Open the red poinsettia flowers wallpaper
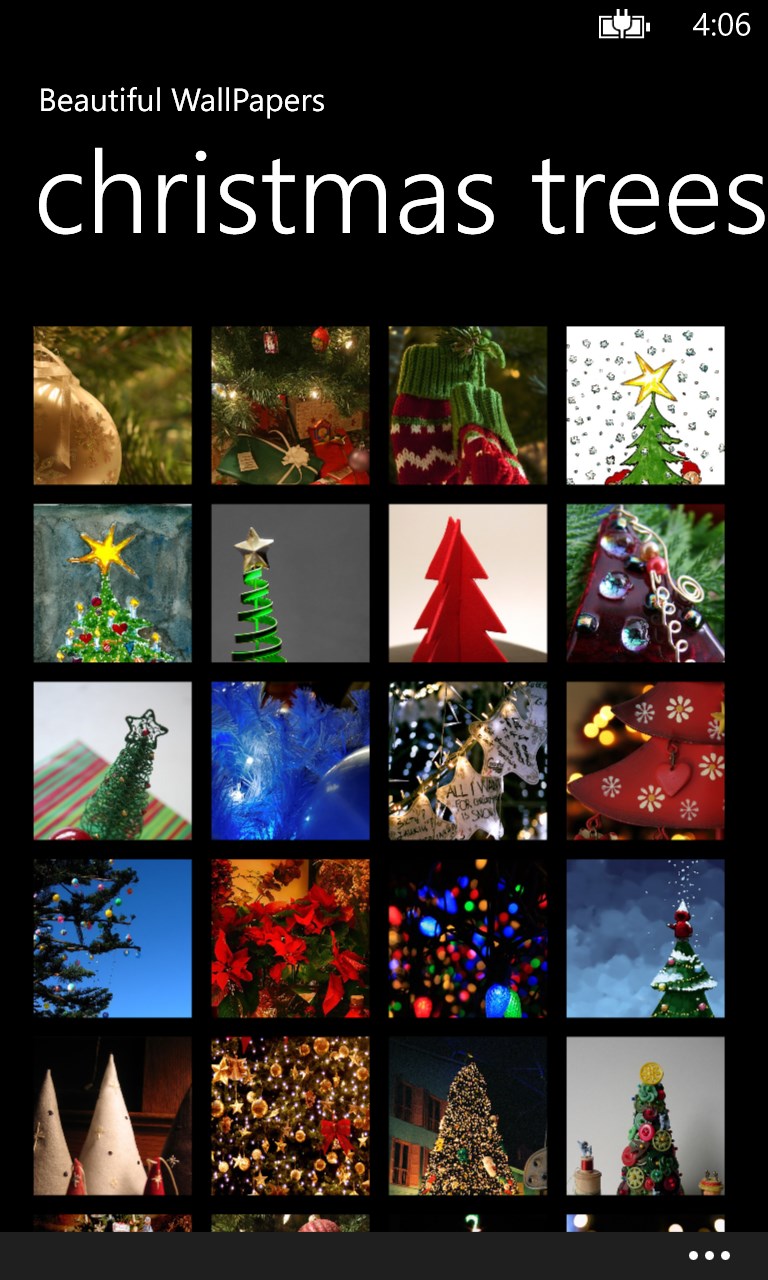 (x=290, y=938)
